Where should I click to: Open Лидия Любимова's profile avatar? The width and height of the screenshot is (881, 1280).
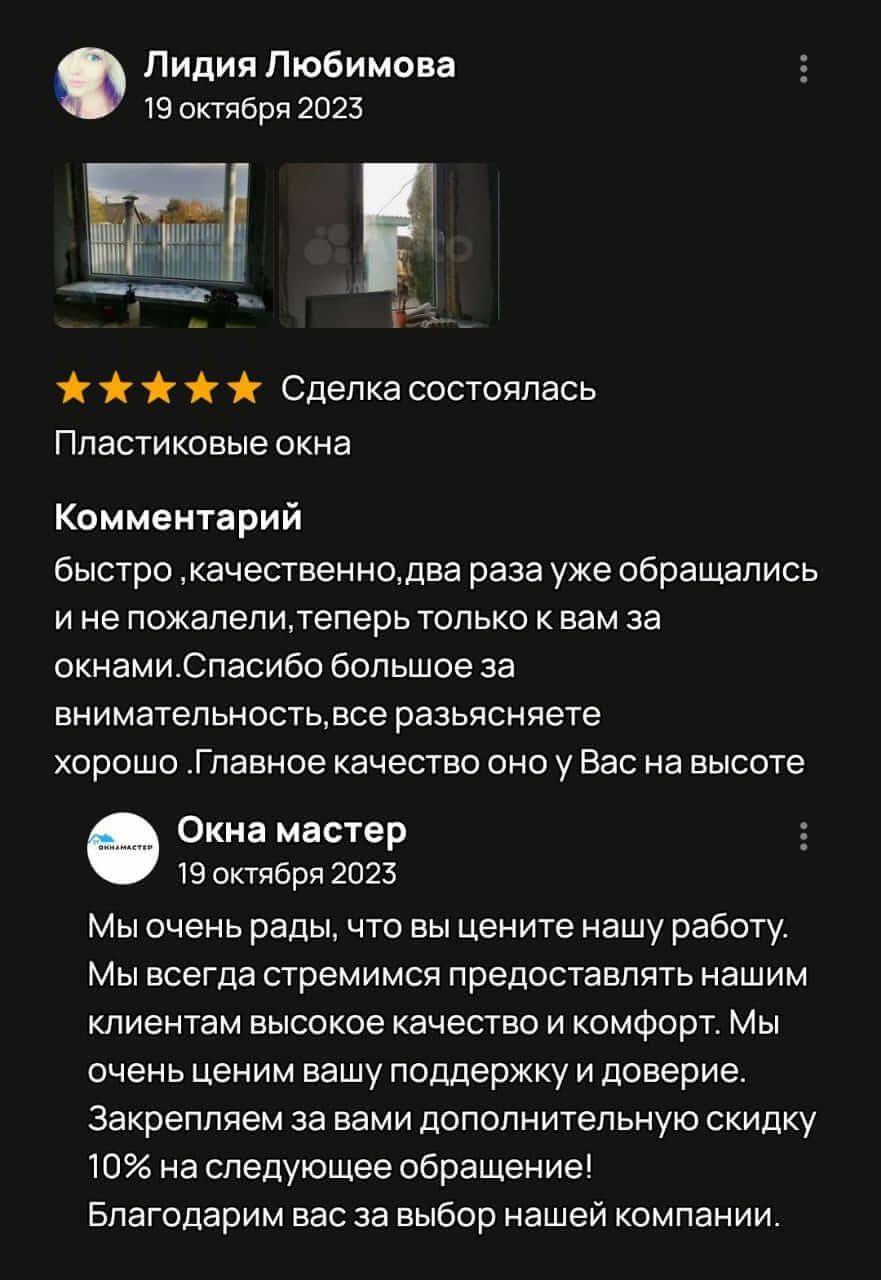click(90, 84)
